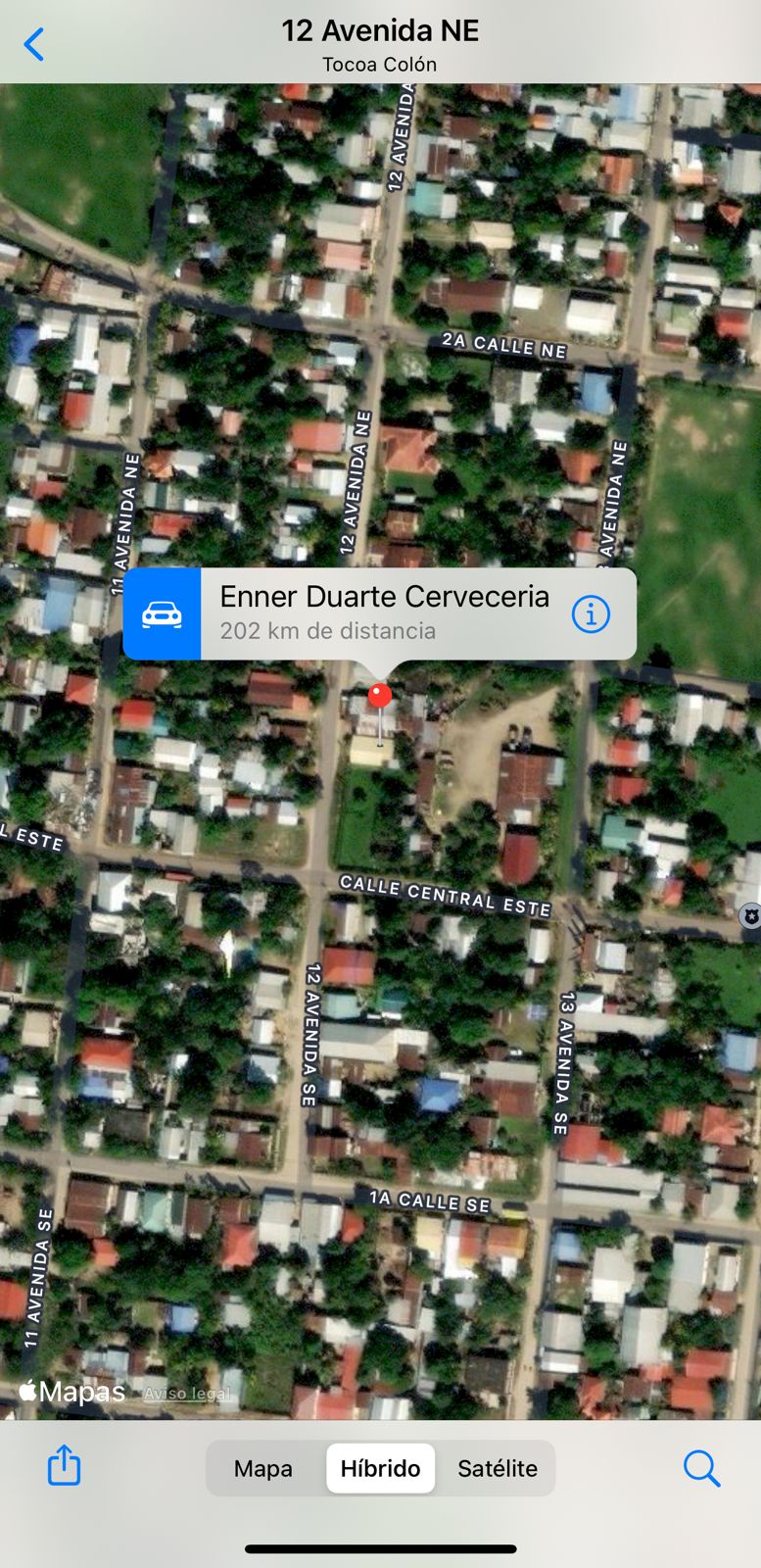The height and width of the screenshot is (1568, 761).
Task: Select the Híbrido map mode
Action: pos(380,1468)
